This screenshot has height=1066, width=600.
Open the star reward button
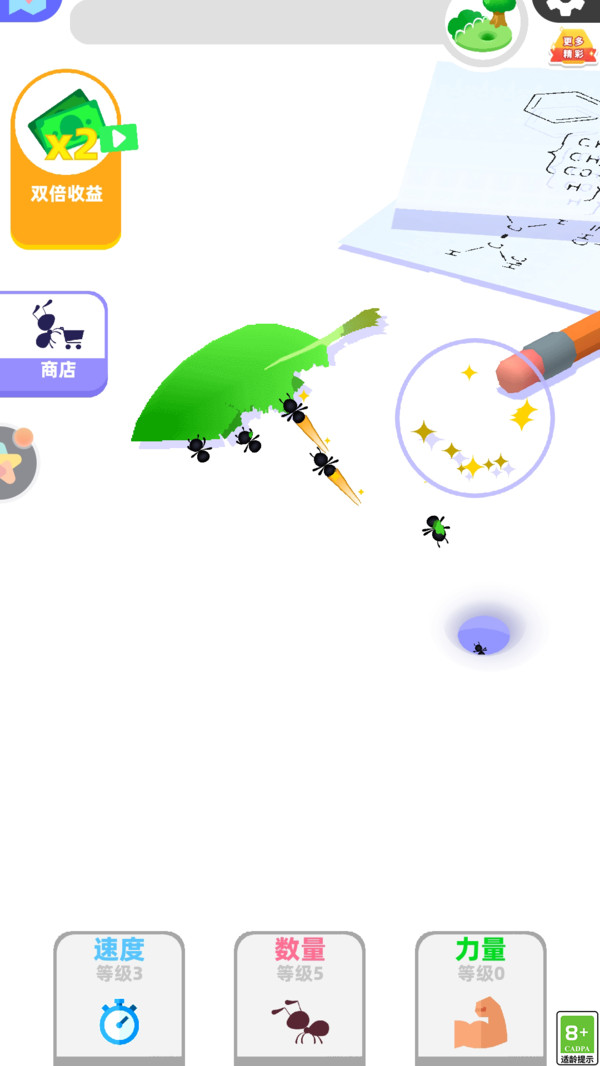[15, 462]
